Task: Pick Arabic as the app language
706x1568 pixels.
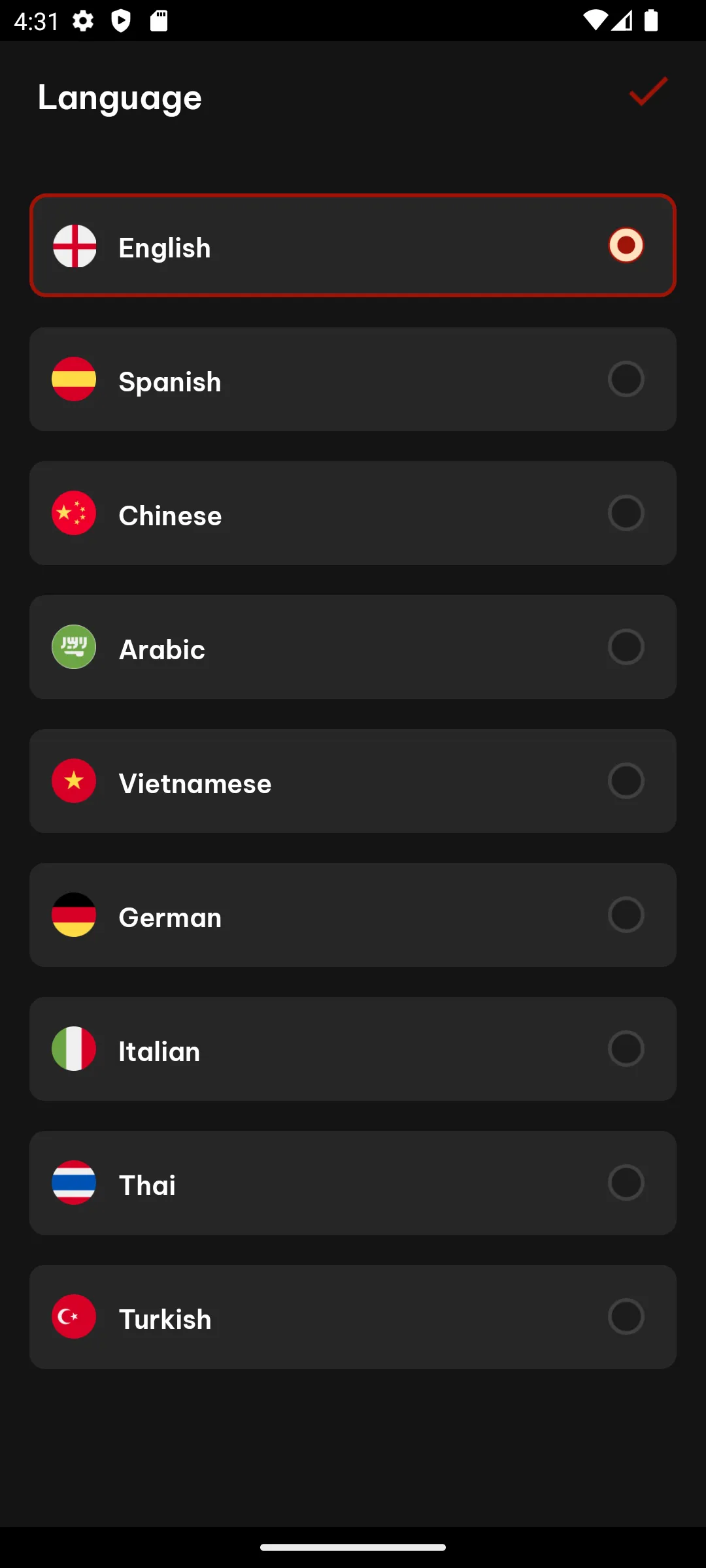Action: tap(353, 647)
